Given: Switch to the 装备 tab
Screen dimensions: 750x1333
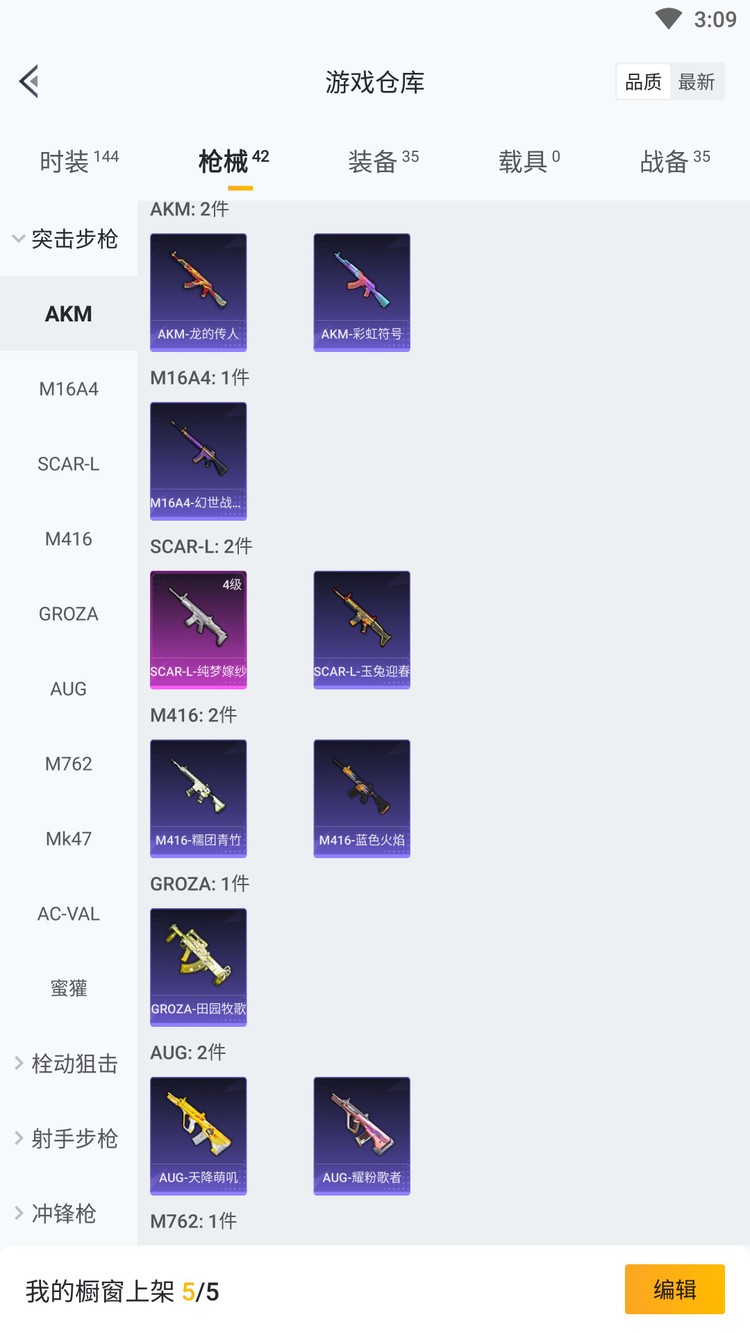Looking at the screenshot, I should [382, 161].
